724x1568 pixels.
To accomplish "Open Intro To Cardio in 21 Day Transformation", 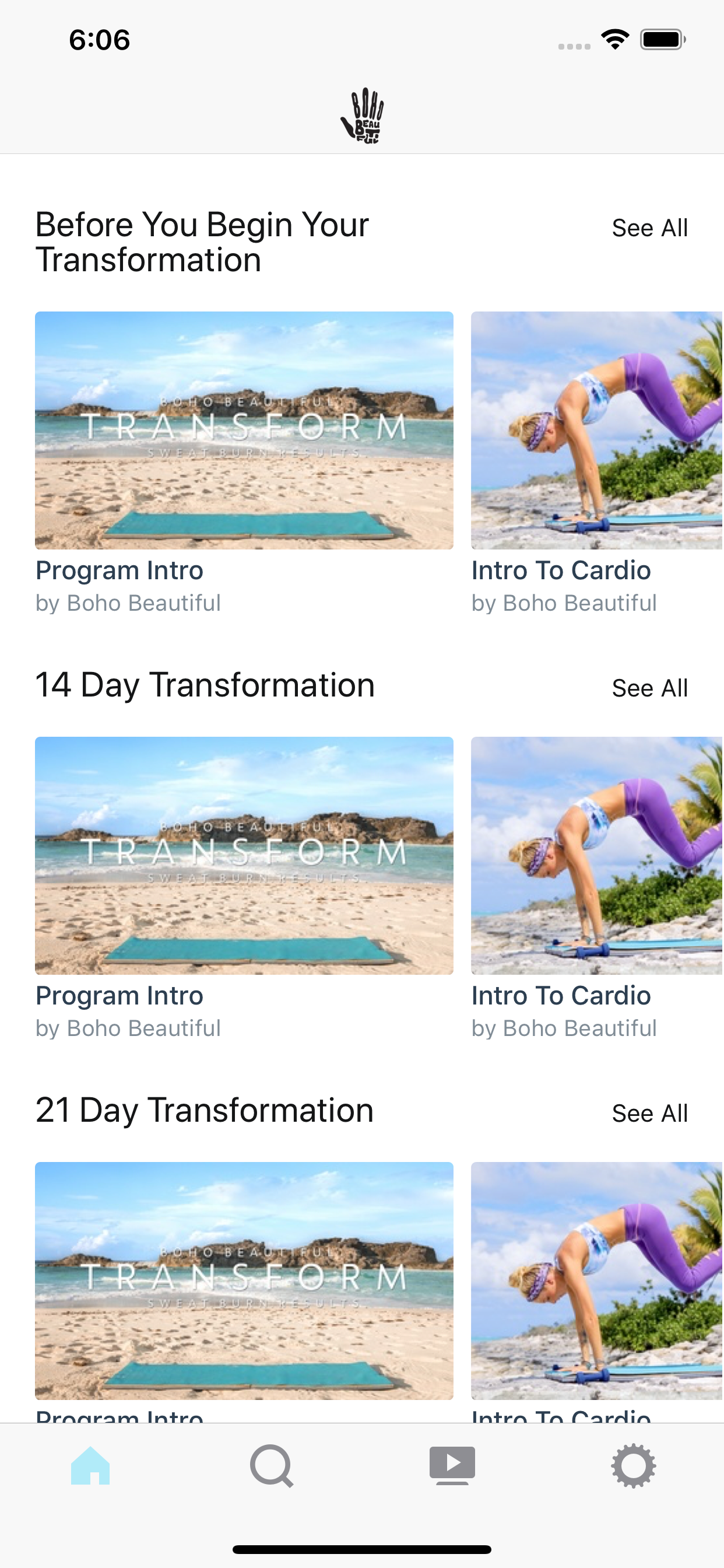I will point(596,1280).
